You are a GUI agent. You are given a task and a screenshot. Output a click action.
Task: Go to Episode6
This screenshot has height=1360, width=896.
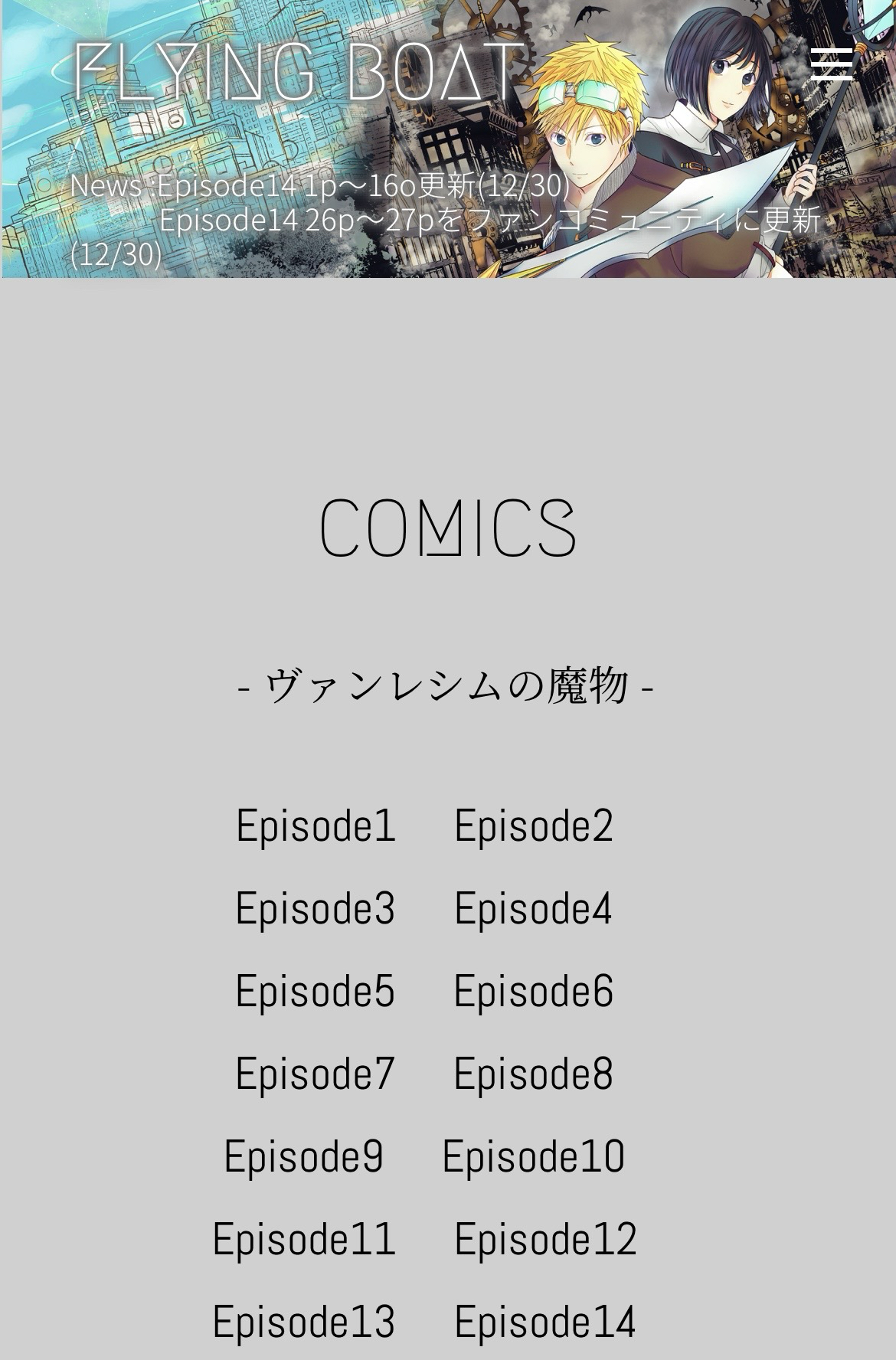[534, 991]
